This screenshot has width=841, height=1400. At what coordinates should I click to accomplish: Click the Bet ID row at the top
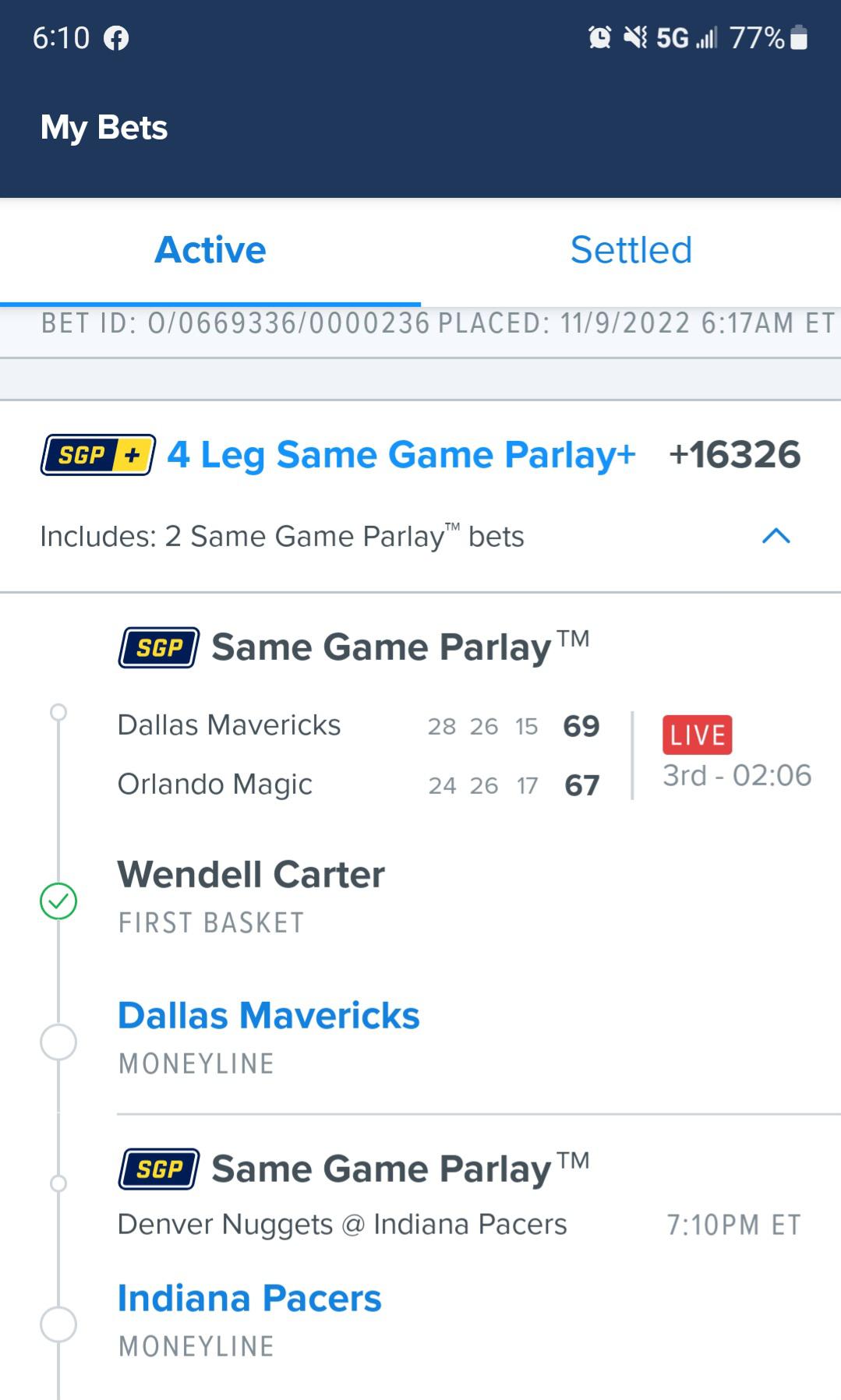click(421, 322)
